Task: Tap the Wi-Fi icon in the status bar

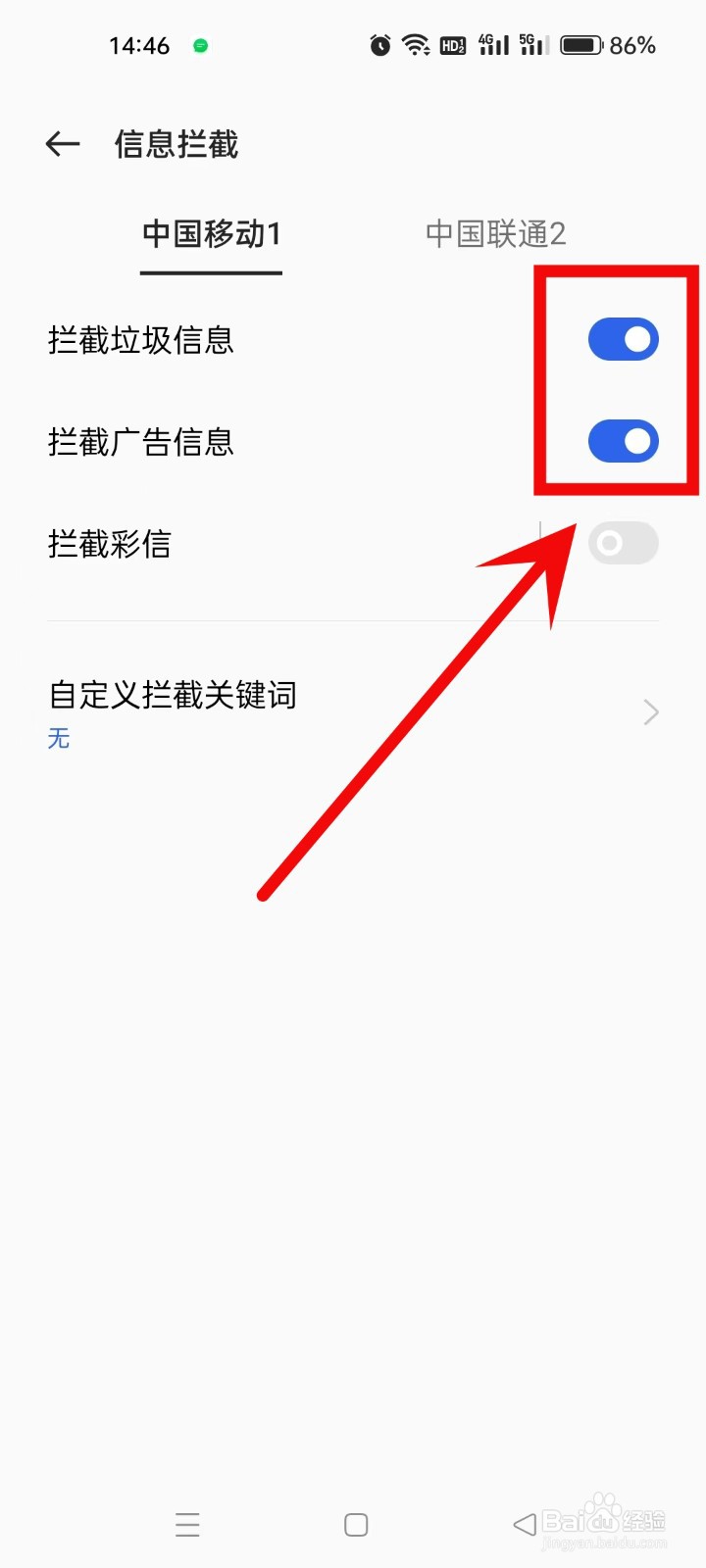Action: pos(416,43)
